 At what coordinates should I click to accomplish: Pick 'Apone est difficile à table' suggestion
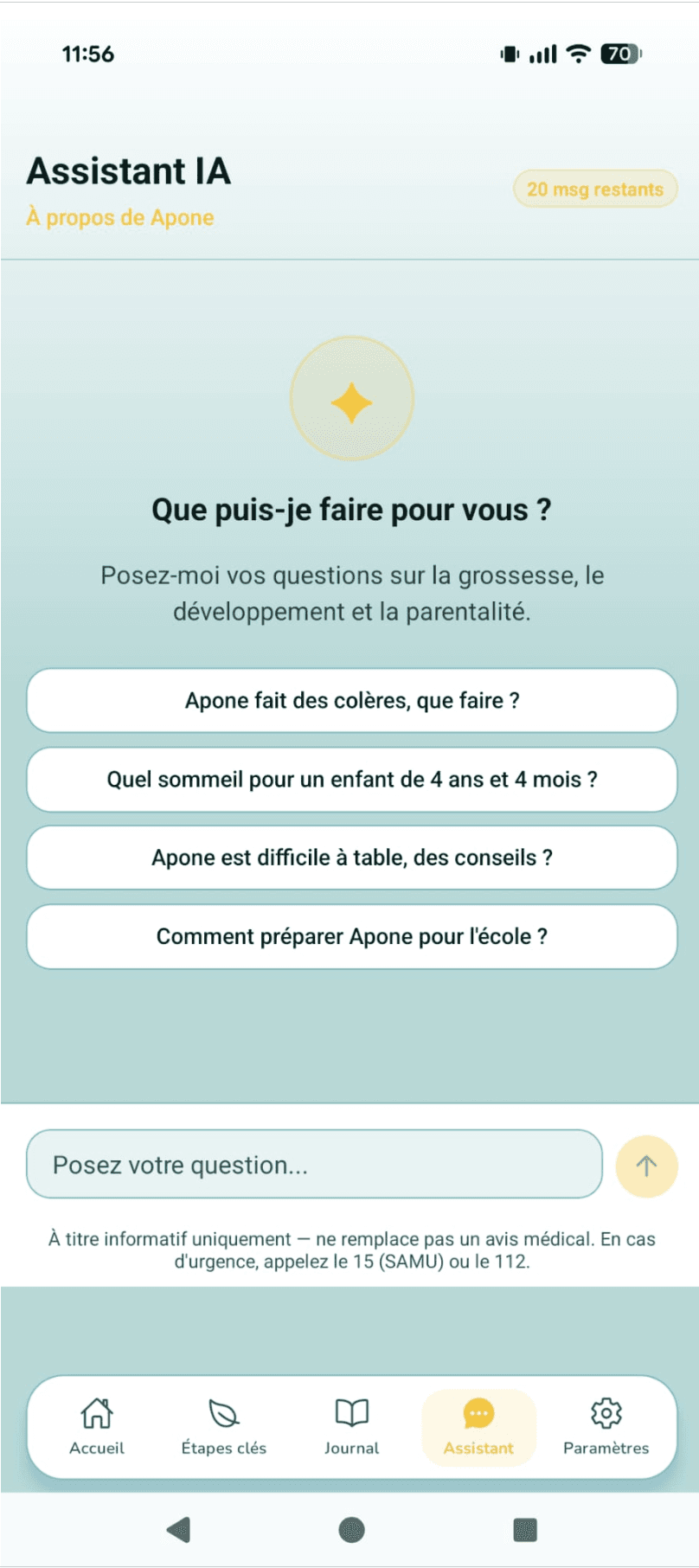click(x=352, y=858)
